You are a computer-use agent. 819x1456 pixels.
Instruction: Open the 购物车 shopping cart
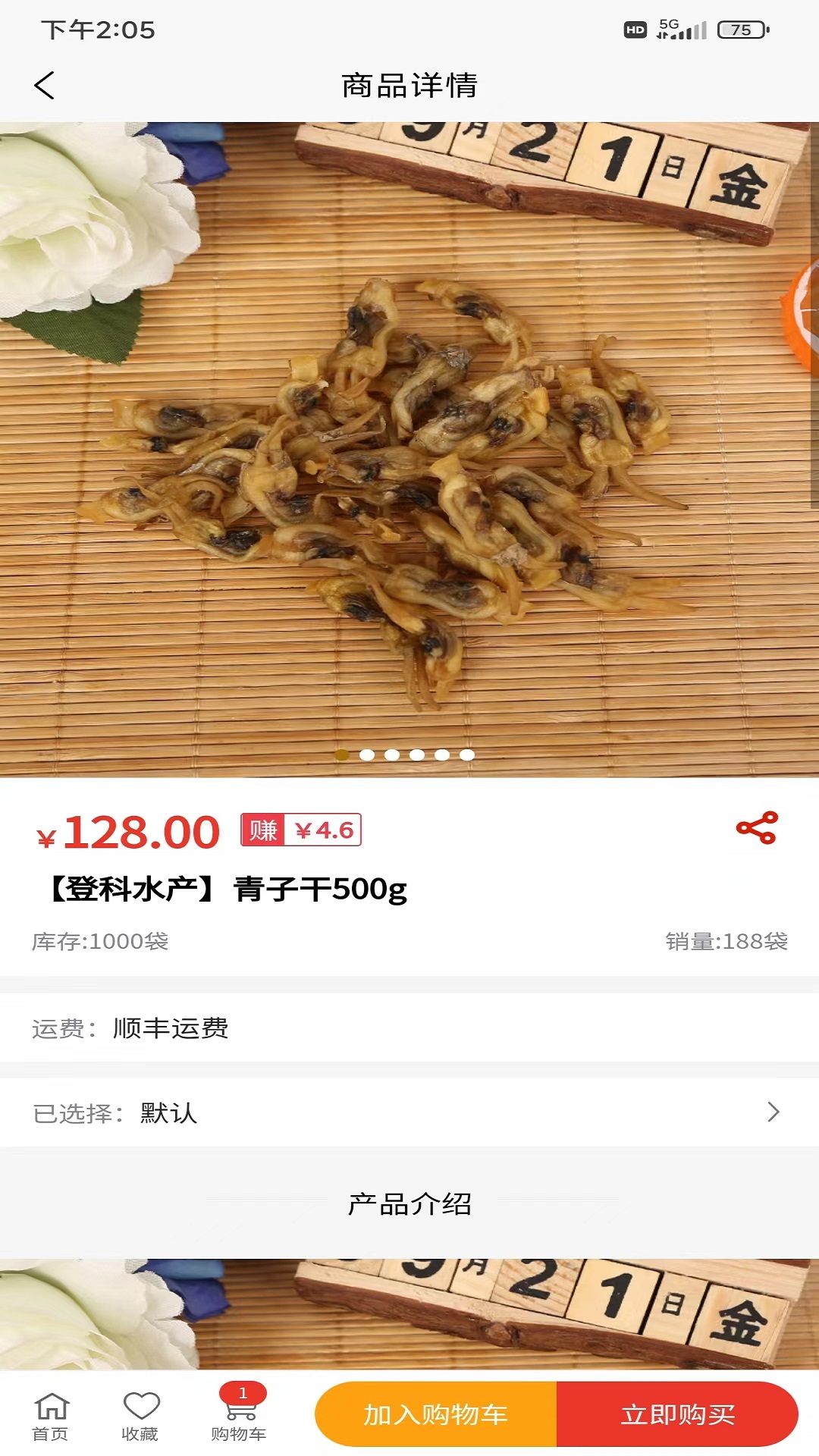point(239,1416)
